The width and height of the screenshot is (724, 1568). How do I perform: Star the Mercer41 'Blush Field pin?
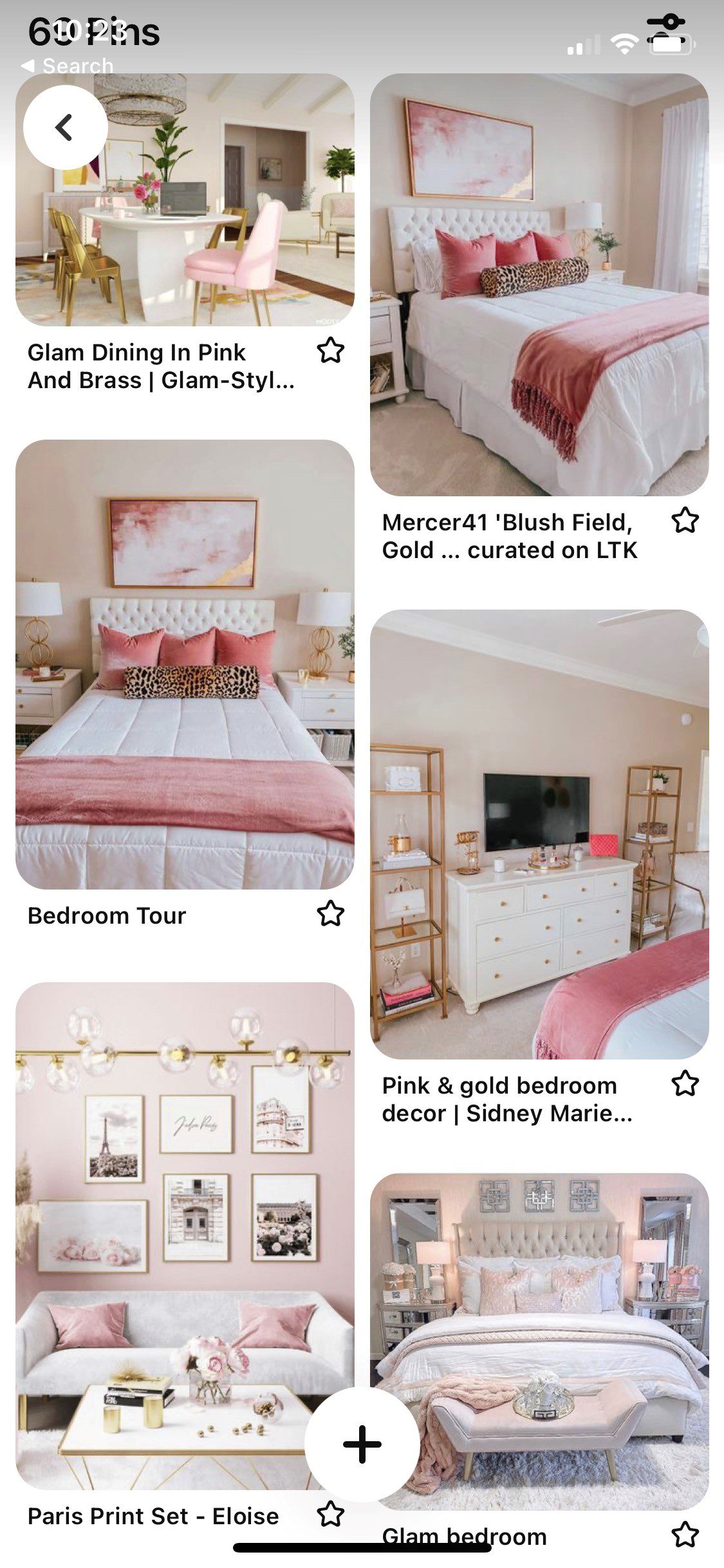pos(685,521)
